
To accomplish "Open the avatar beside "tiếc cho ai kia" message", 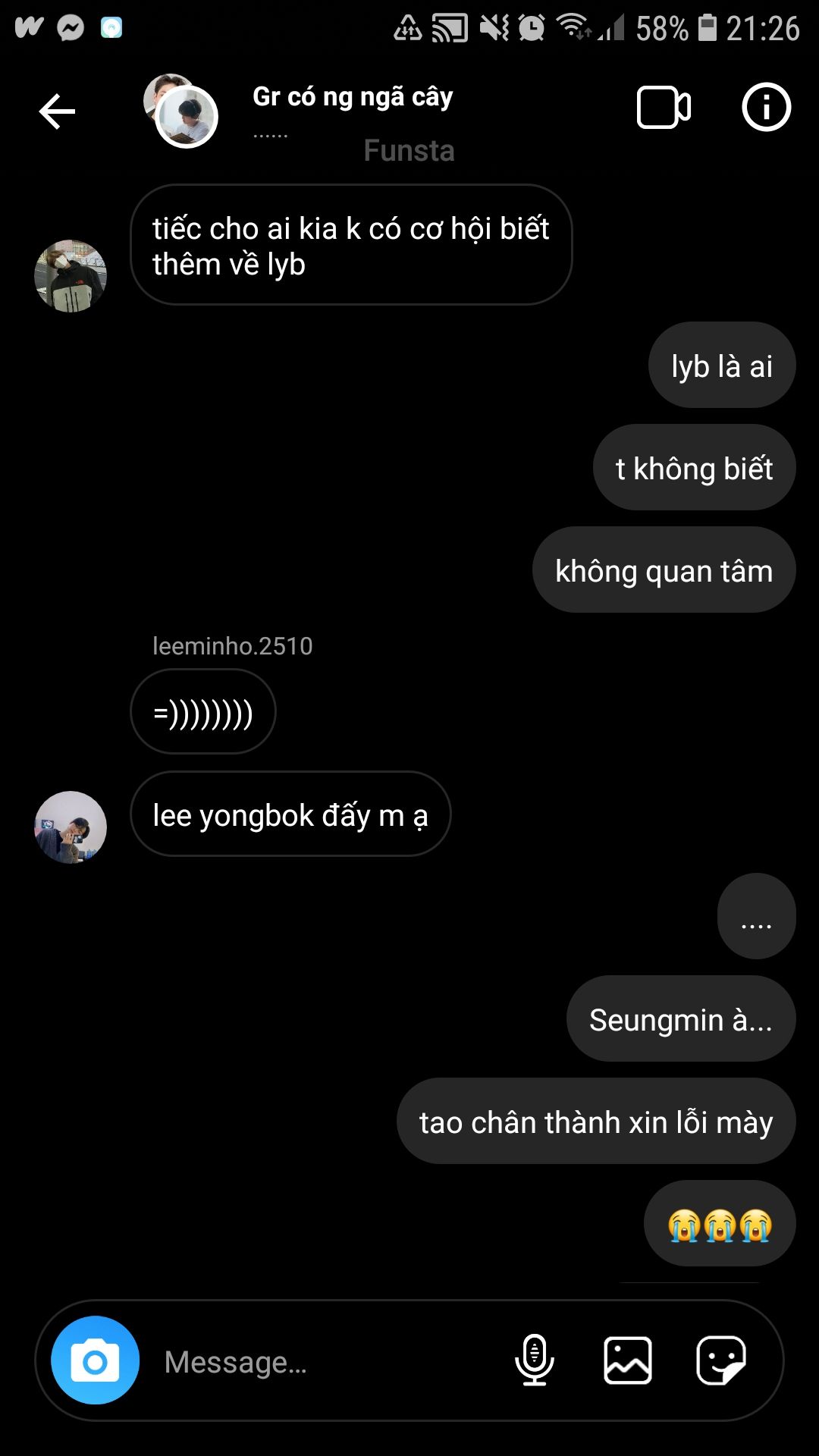I will click(x=71, y=276).
